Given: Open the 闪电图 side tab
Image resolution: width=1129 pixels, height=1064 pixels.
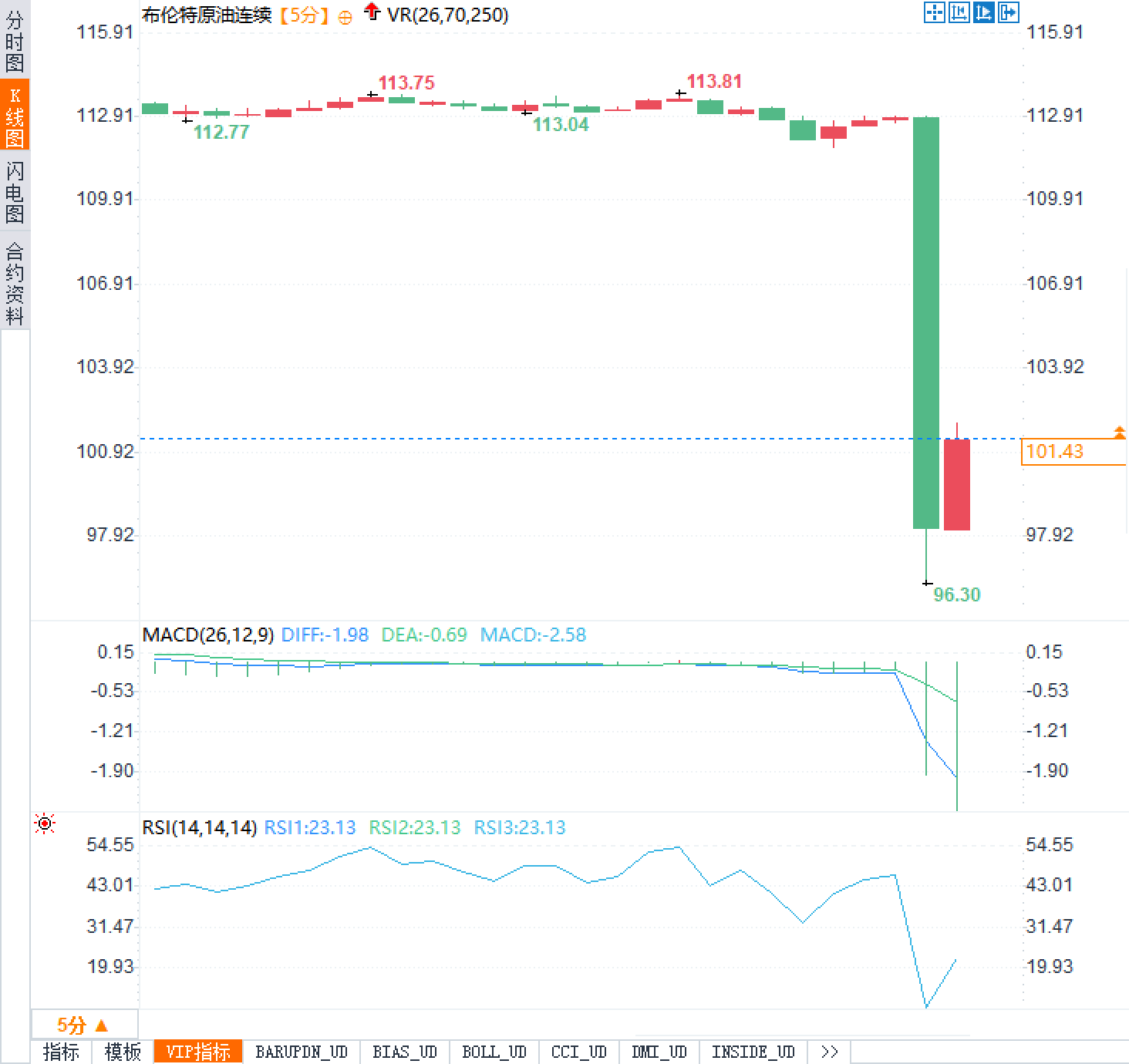Looking at the screenshot, I should pyautogui.click(x=15, y=191).
